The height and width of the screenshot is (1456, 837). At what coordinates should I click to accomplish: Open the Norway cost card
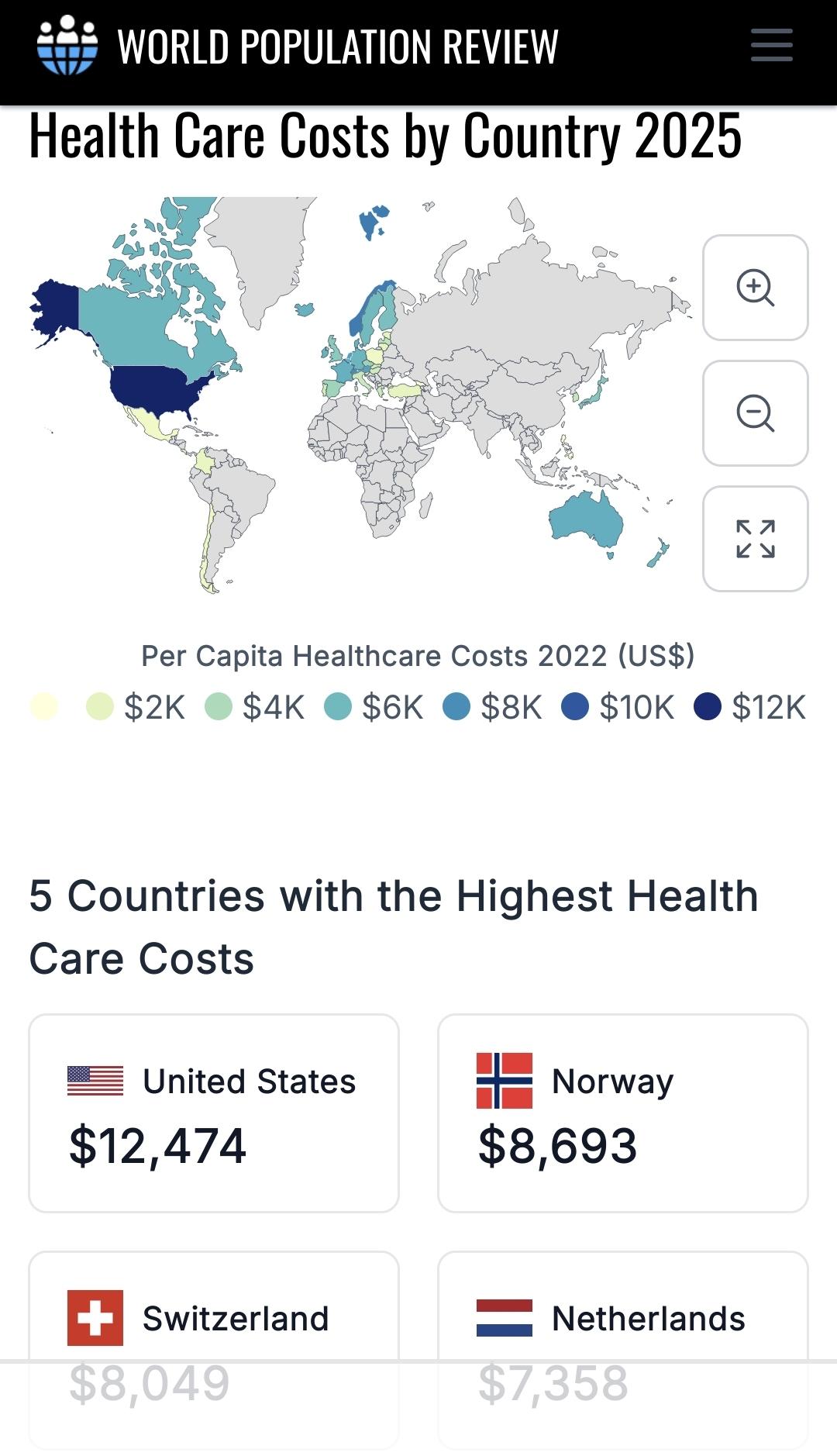point(623,1113)
